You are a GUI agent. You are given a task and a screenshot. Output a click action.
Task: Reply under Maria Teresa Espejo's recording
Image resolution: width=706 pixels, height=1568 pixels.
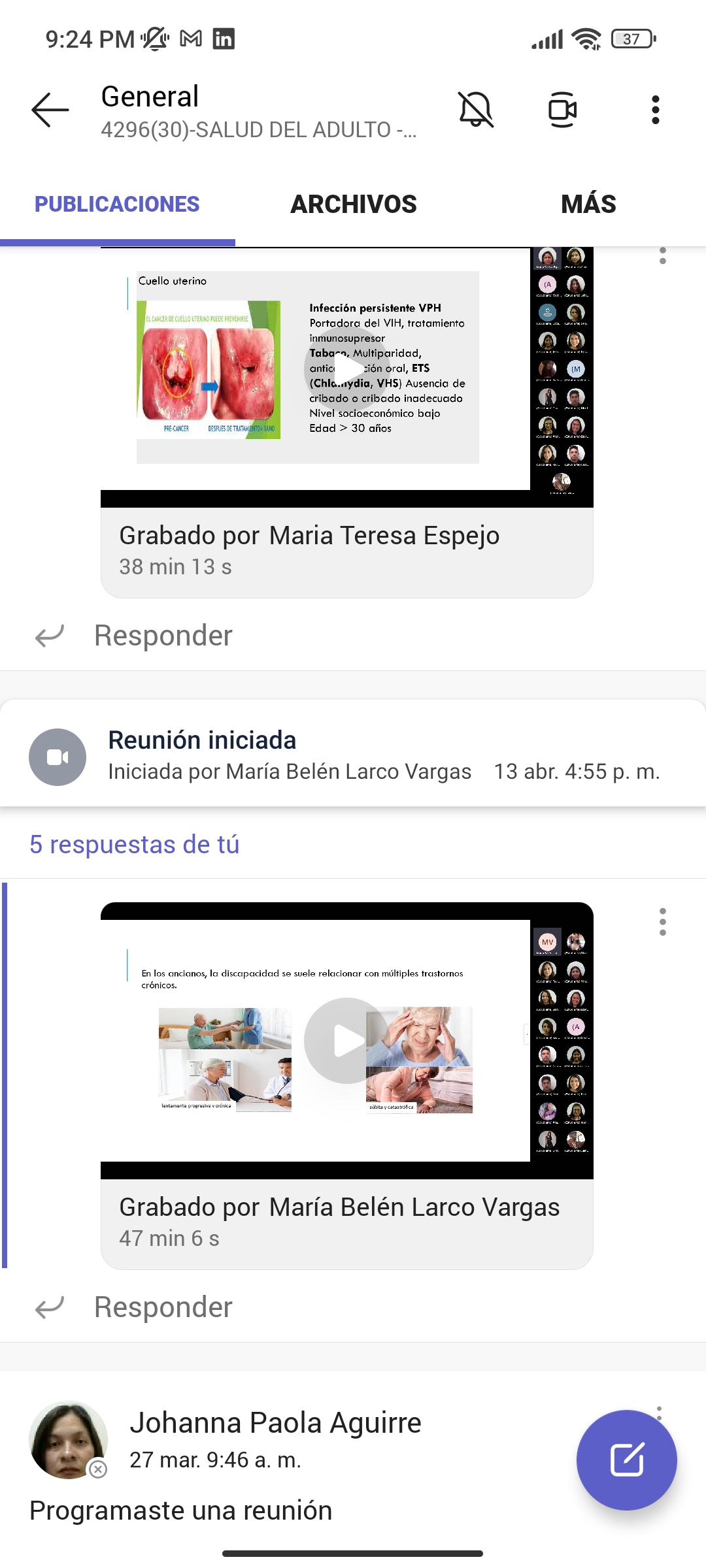[162, 636]
